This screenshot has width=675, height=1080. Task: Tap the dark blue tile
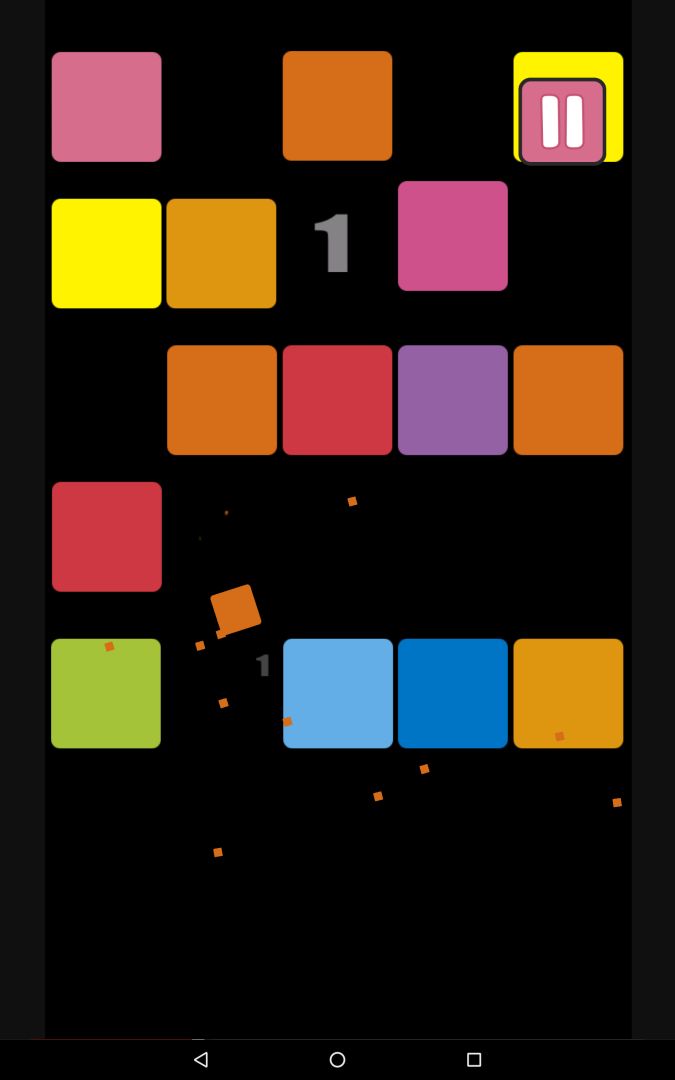(x=452, y=693)
